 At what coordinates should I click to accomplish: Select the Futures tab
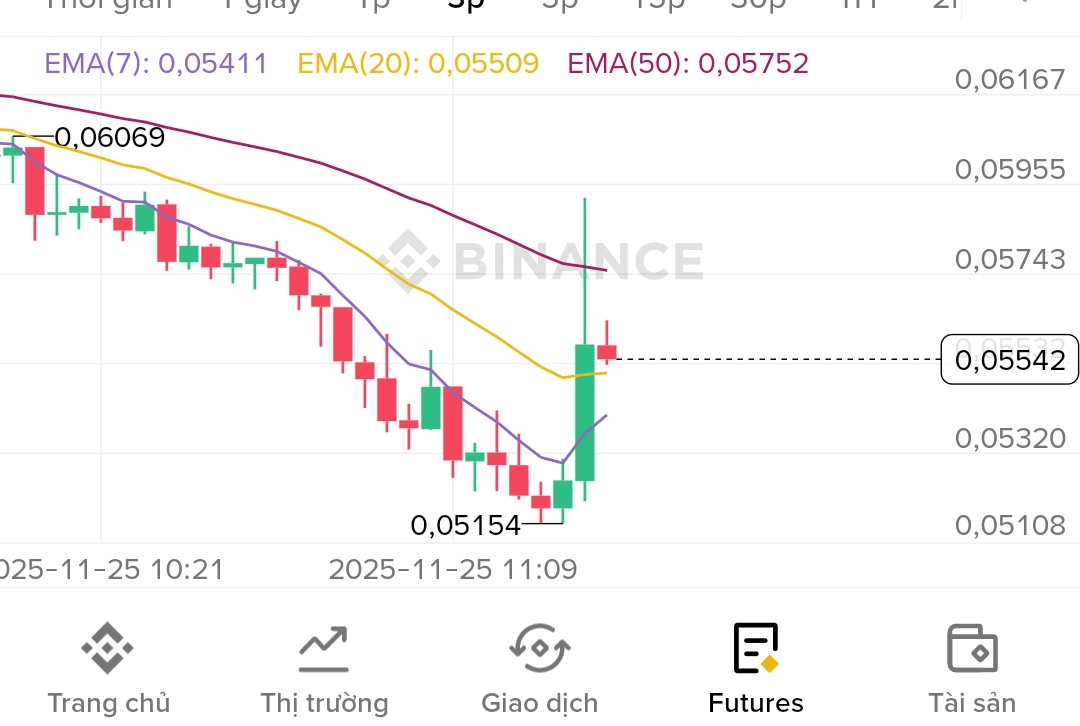tap(756, 667)
